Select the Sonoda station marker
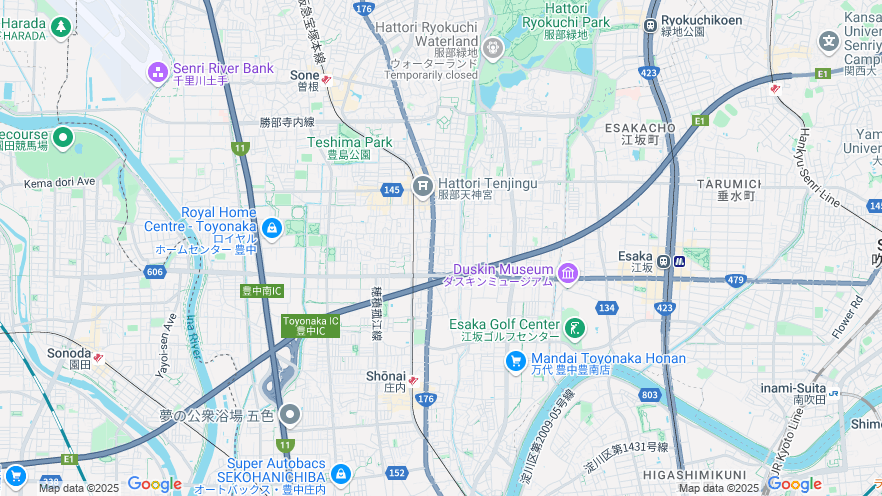 (98, 357)
